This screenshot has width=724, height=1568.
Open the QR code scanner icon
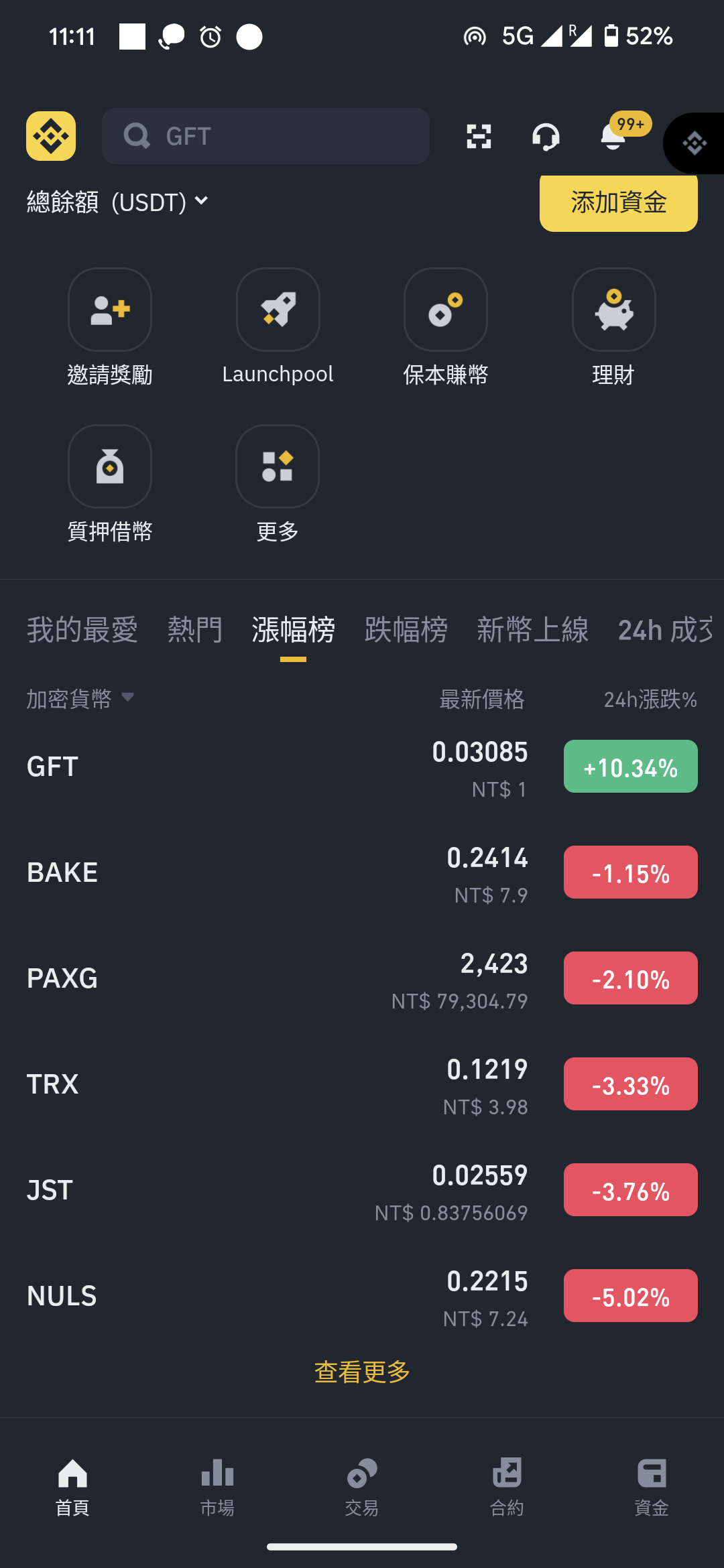479,137
